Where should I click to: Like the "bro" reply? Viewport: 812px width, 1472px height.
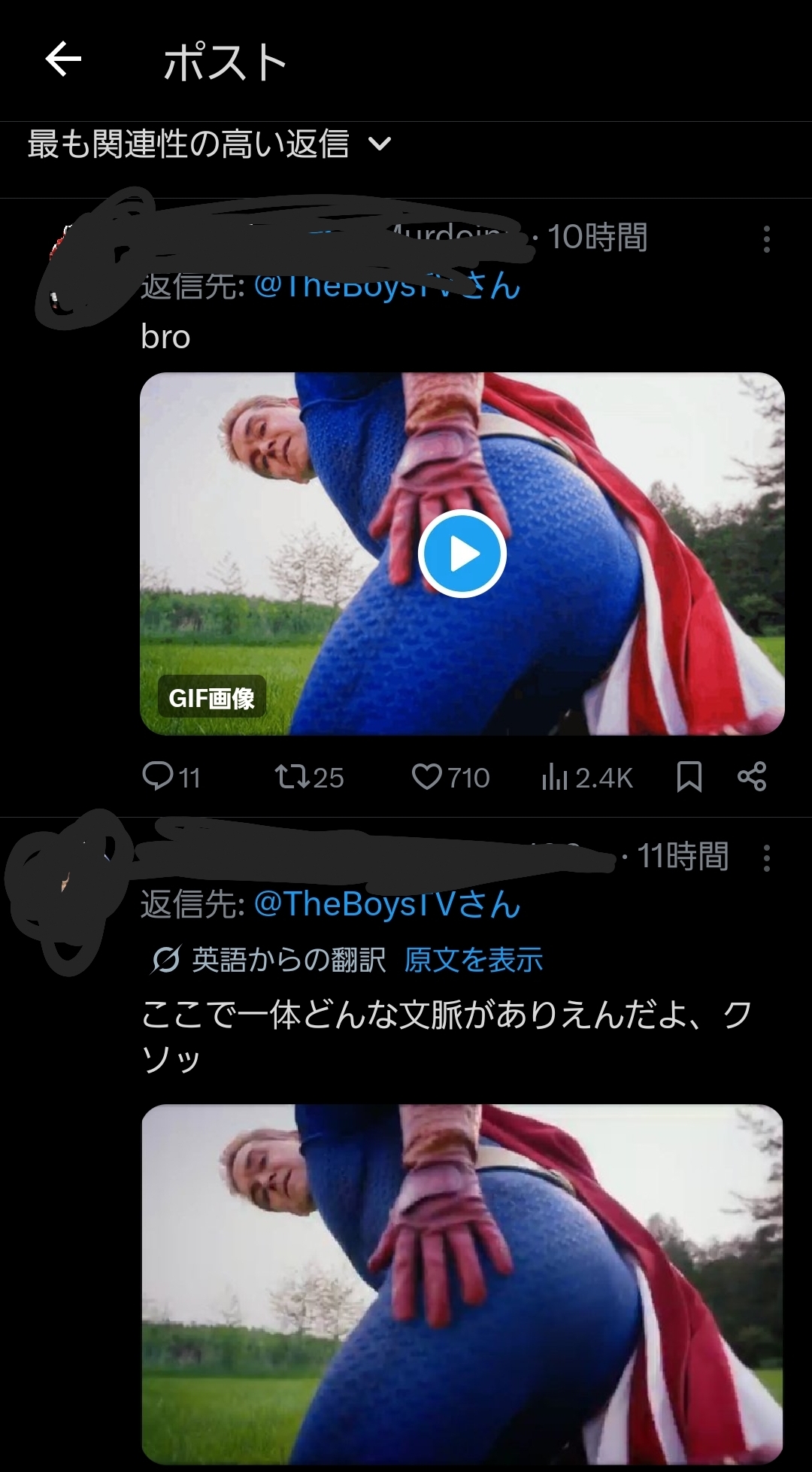pos(427,776)
